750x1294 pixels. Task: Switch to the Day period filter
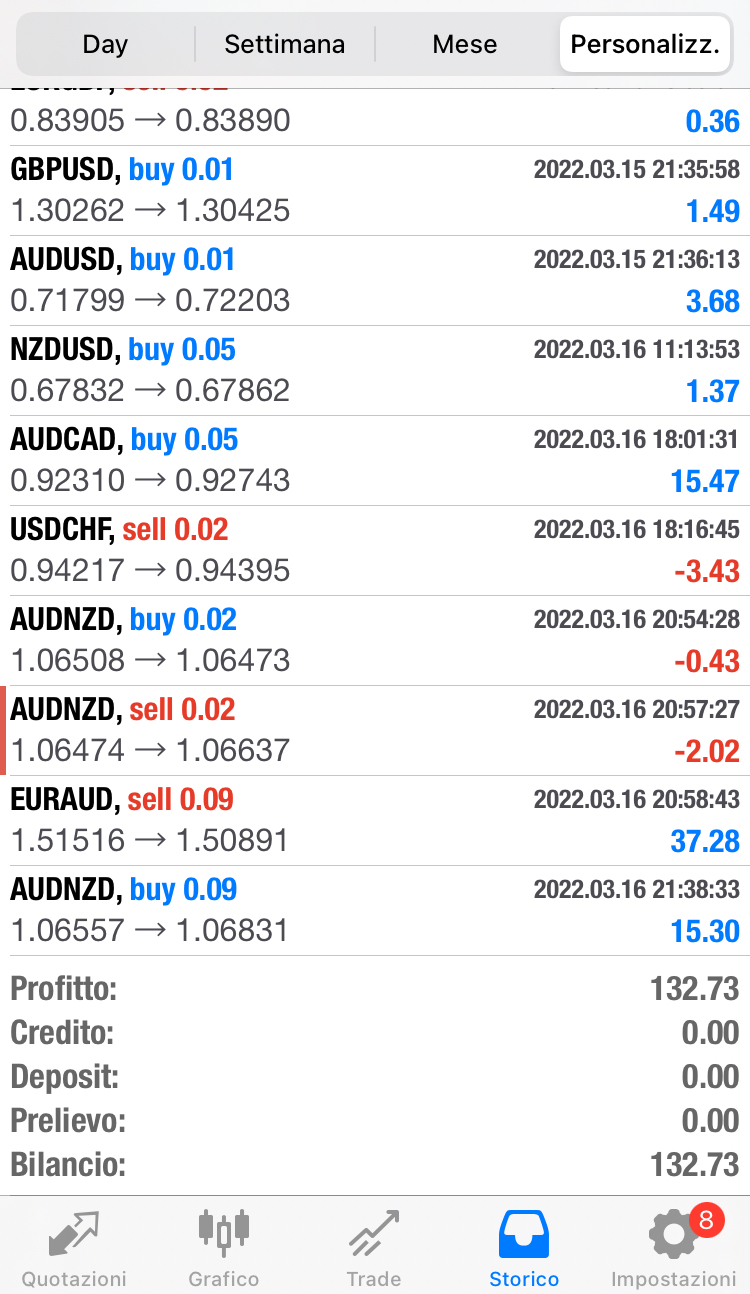click(x=105, y=44)
